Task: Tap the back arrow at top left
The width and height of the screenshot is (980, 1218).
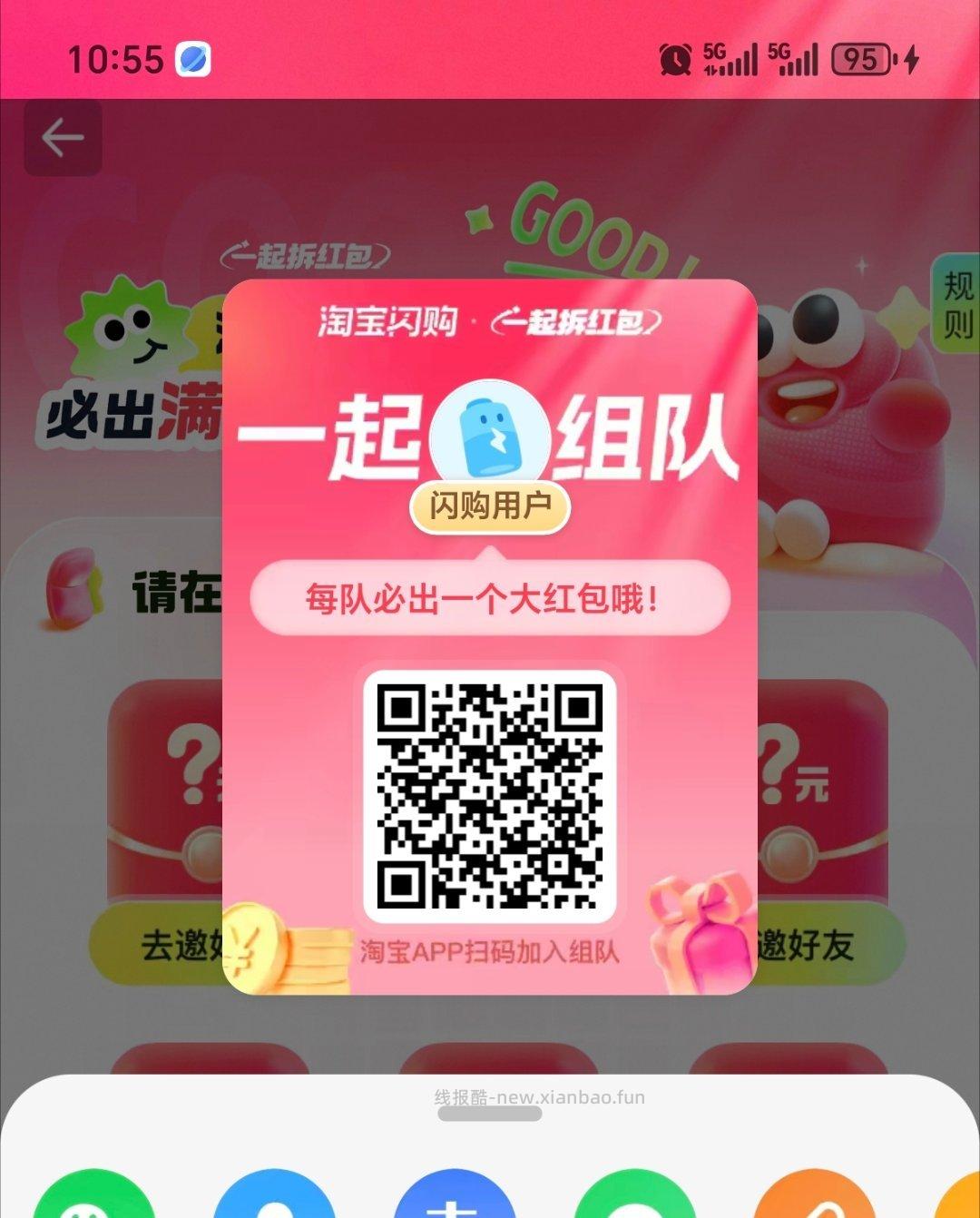Action: pyautogui.click(x=62, y=138)
